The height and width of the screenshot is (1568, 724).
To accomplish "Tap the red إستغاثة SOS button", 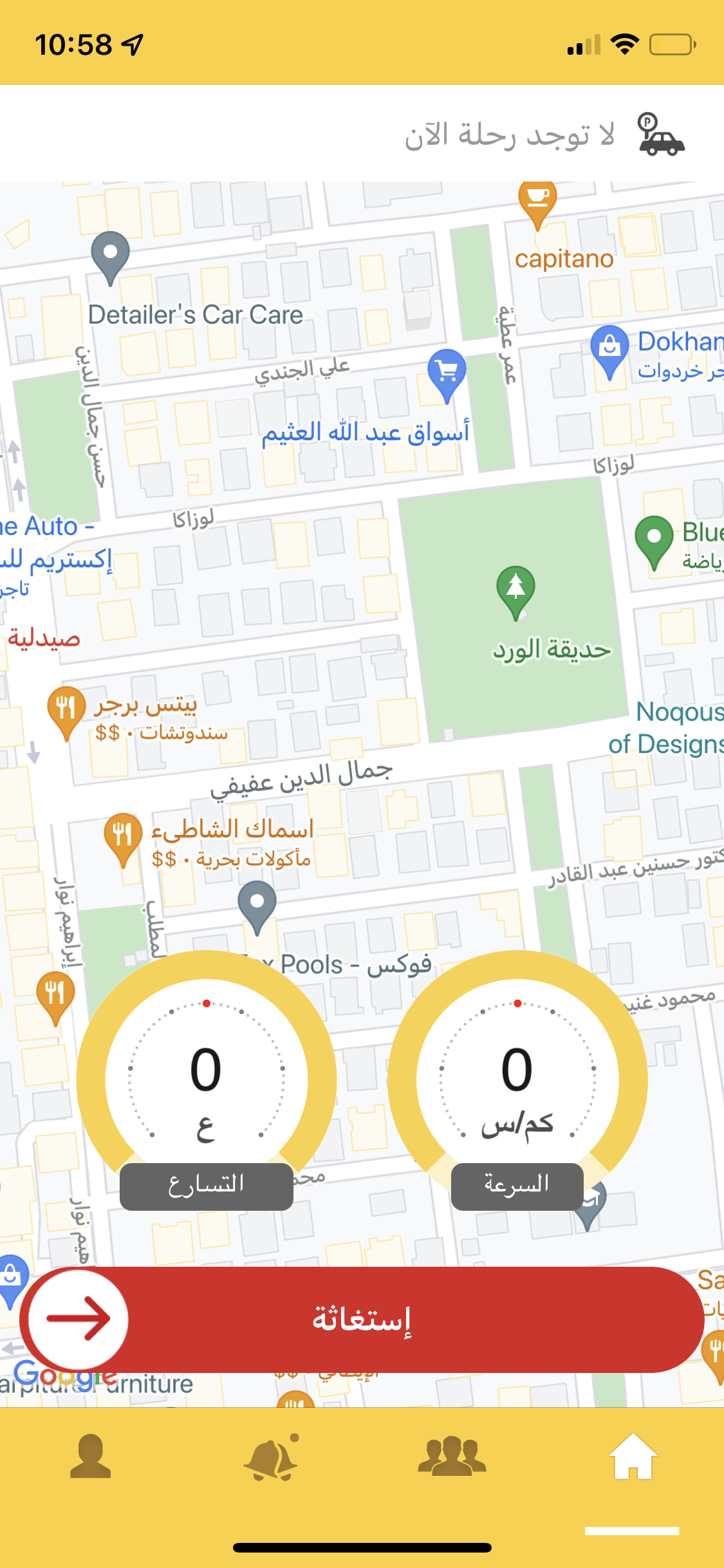I will click(x=362, y=1318).
